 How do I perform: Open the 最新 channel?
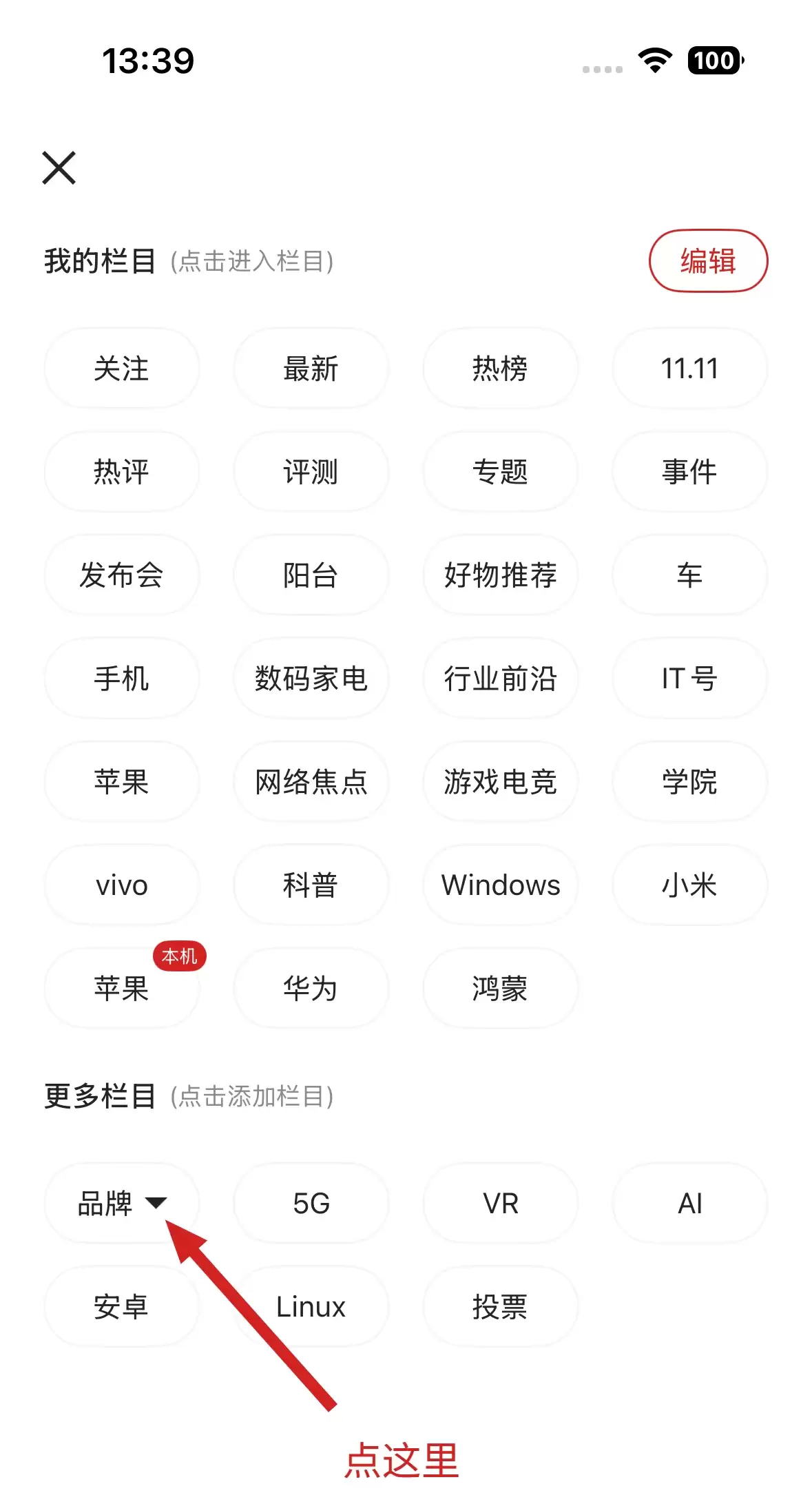coord(310,369)
